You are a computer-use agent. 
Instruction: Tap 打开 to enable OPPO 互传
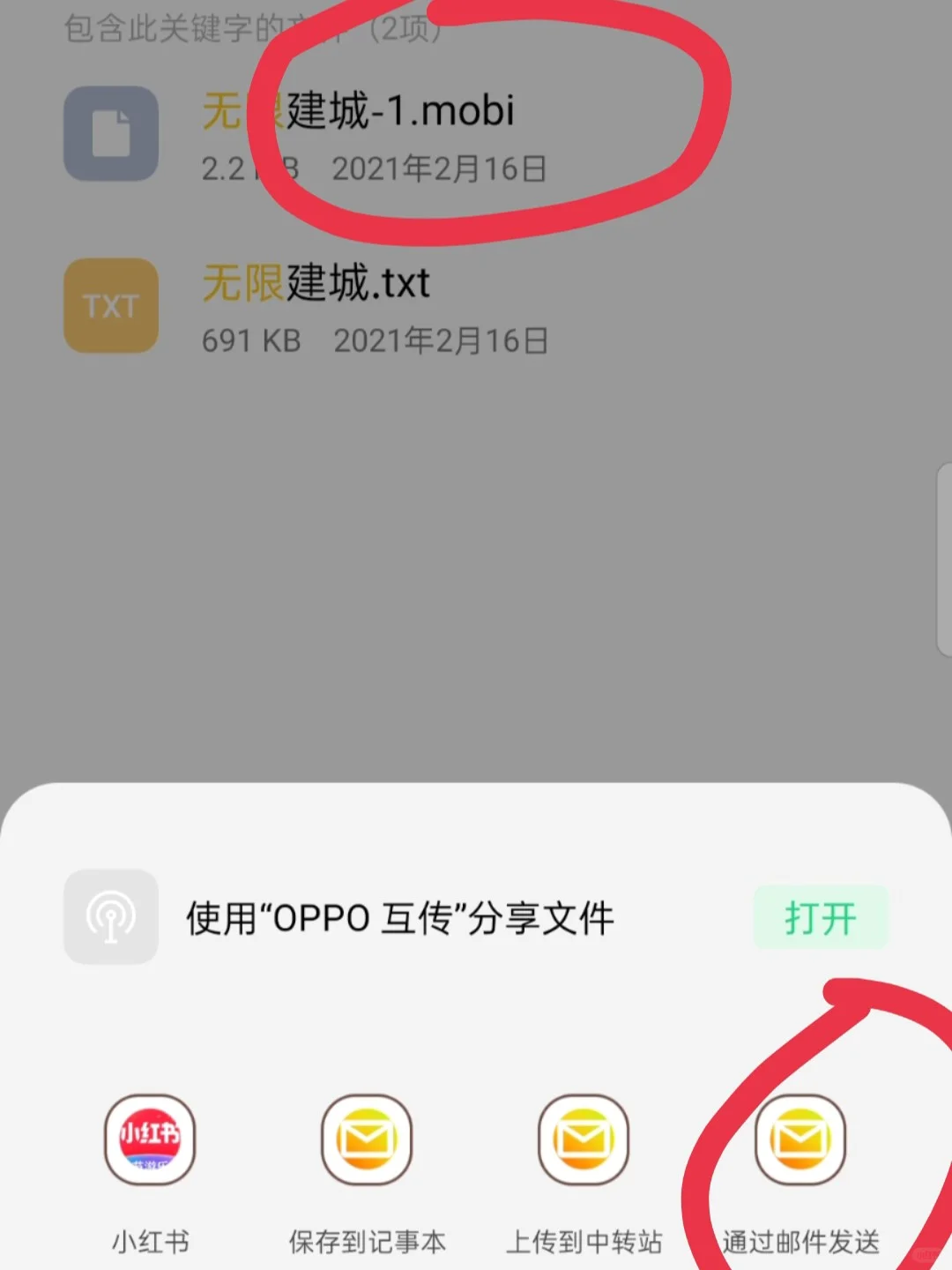[820, 918]
